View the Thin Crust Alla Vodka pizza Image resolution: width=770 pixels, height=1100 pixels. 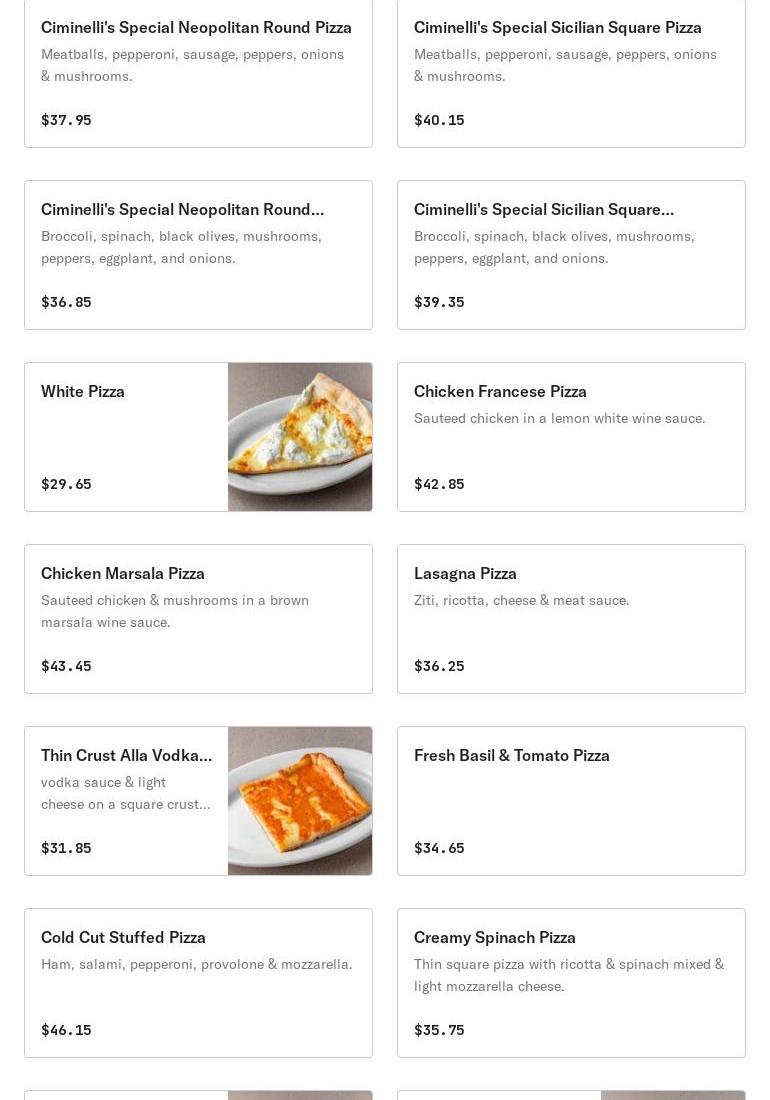coord(198,801)
